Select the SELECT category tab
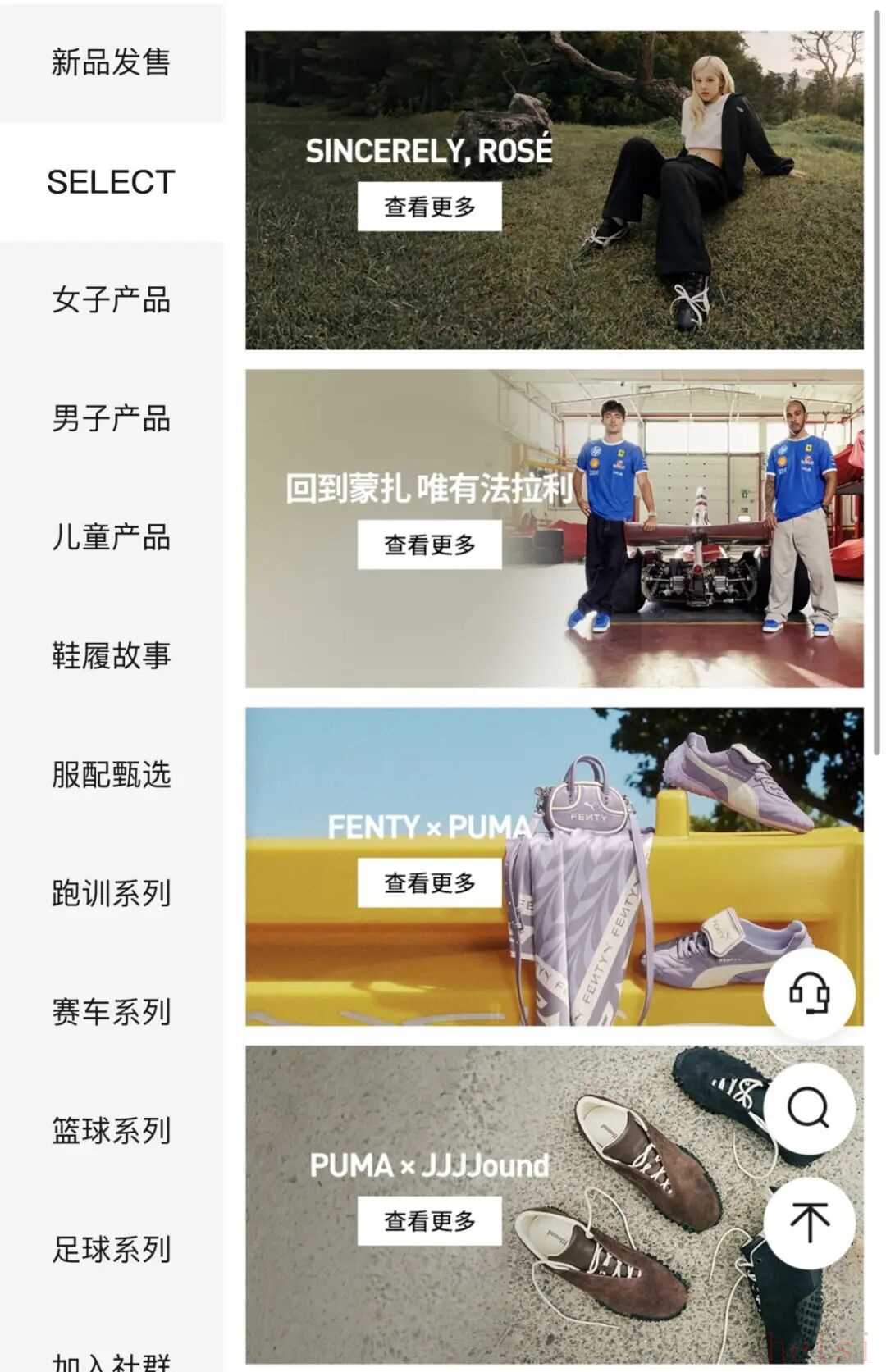 [111, 182]
